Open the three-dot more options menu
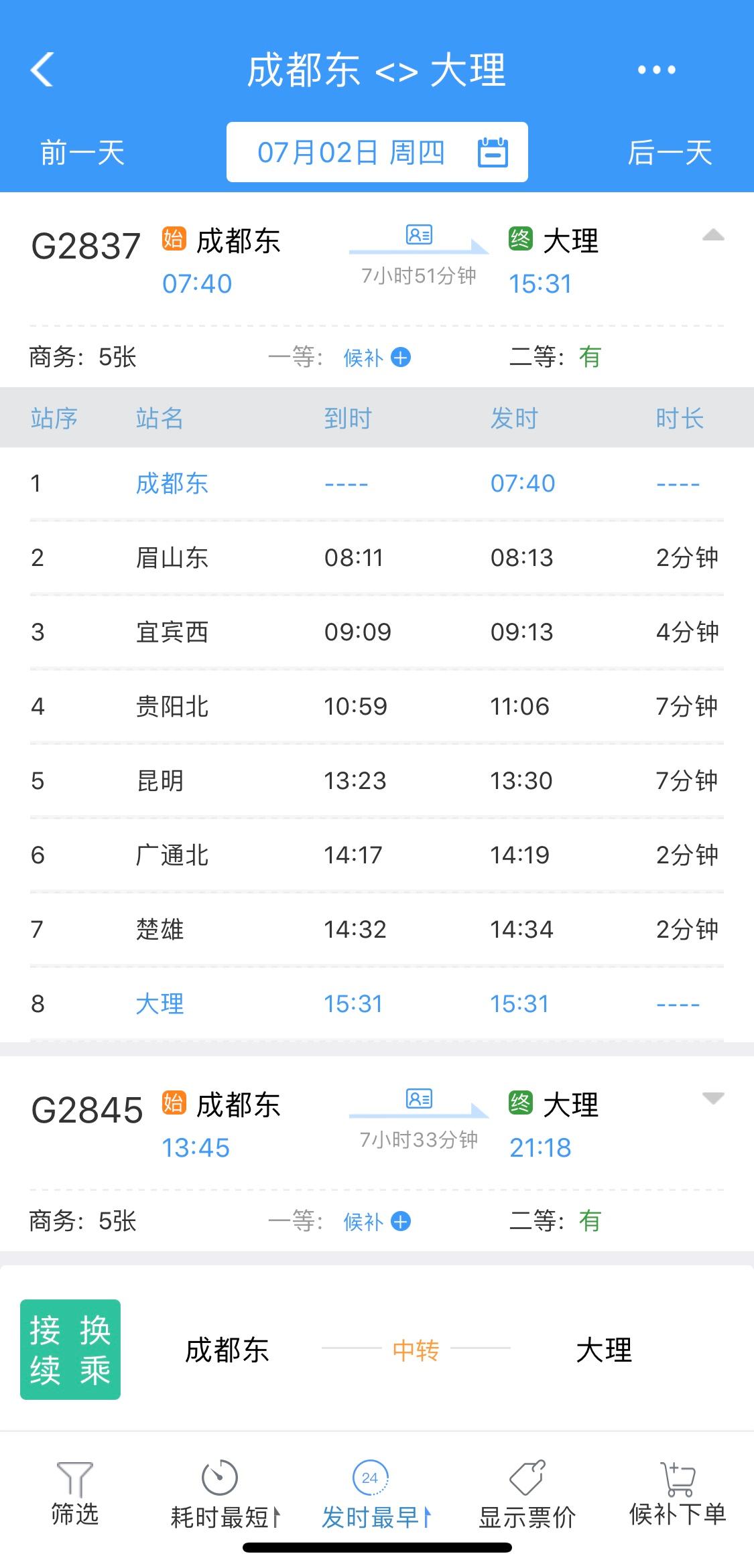Viewport: 754px width, 1568px height. 656,70
